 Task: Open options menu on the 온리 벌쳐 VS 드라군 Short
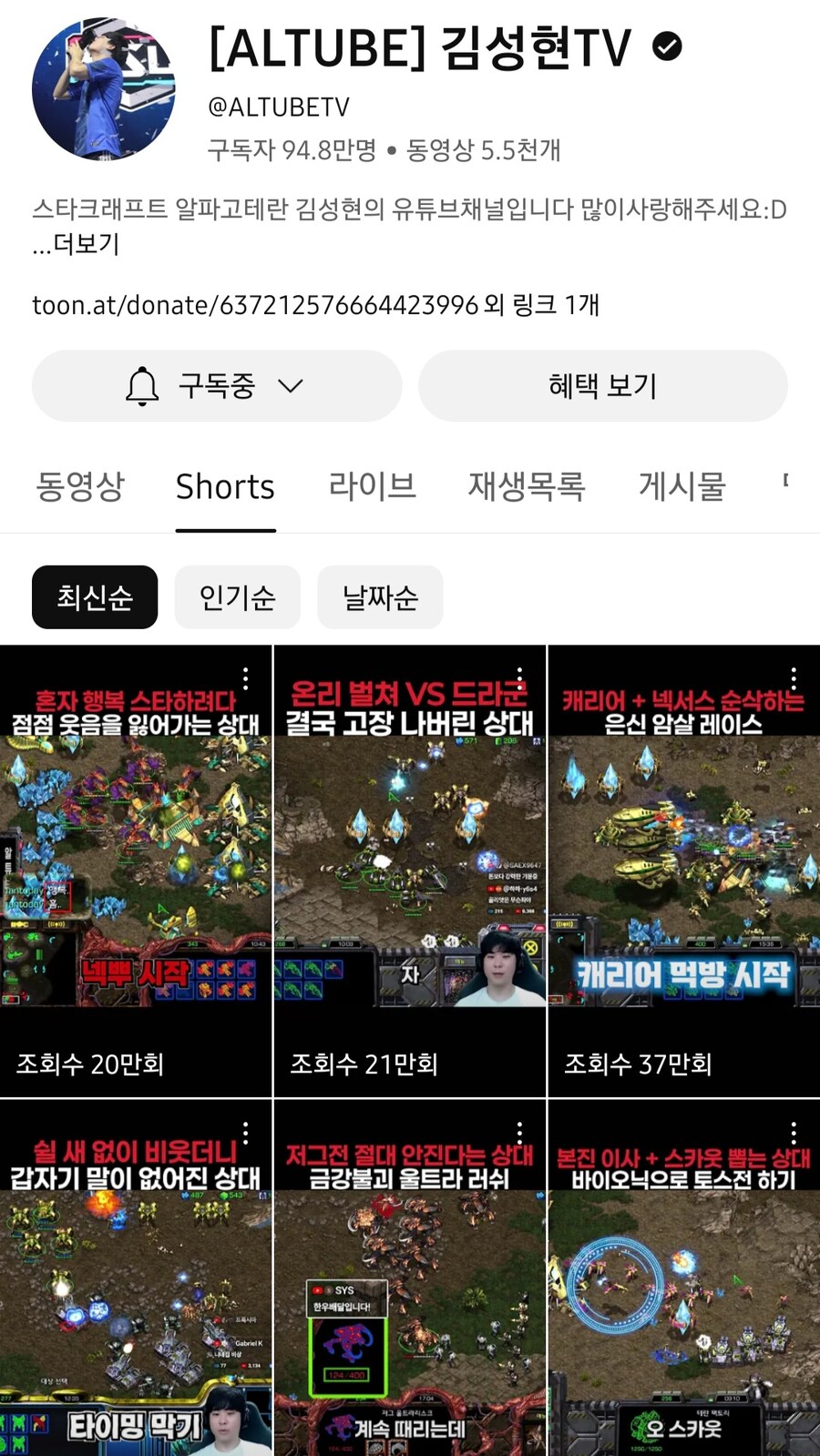(x=521, y=677)
